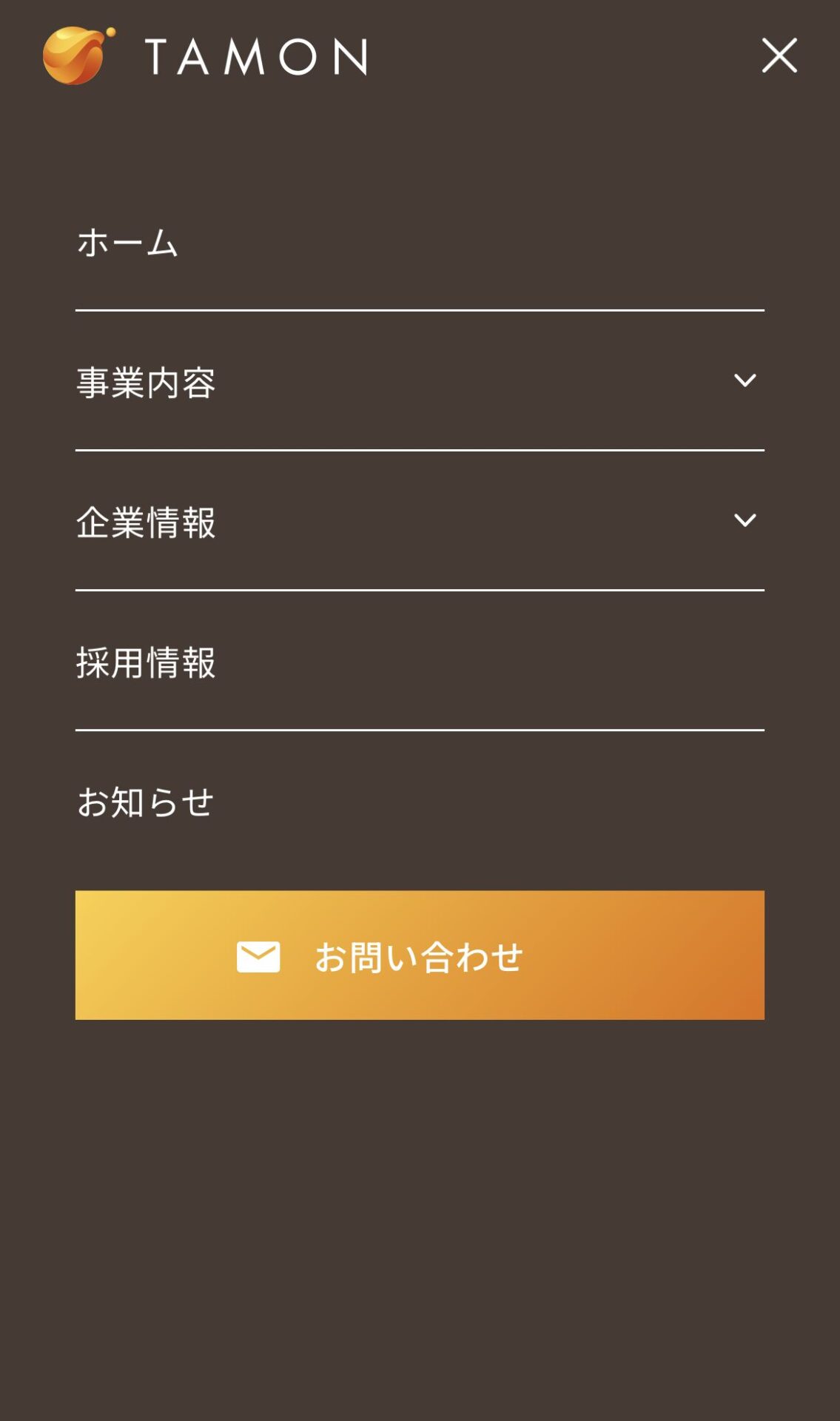Open 採用情報 page

point(146,662)
